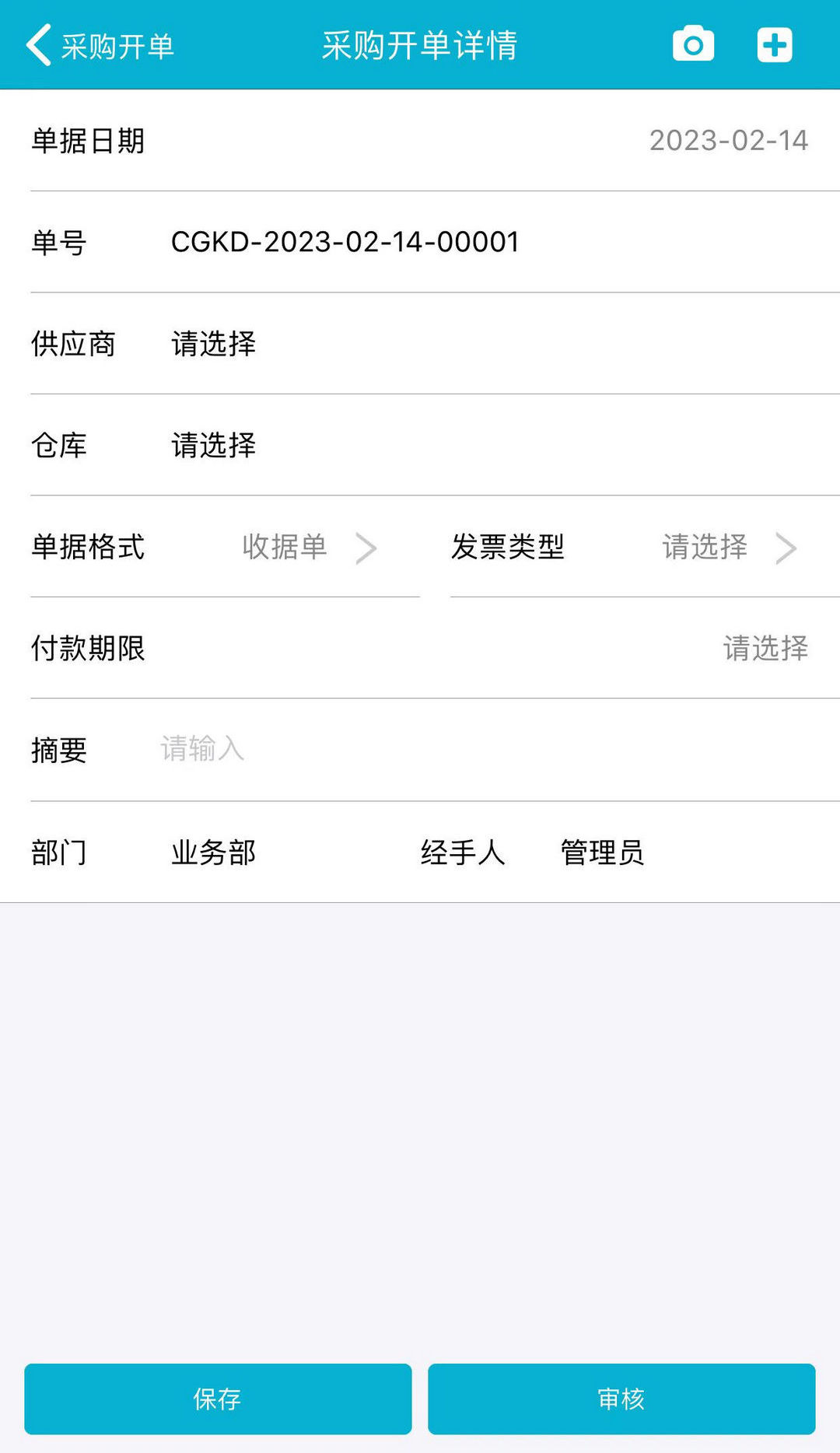Select the 收据单 format value
The height and width of the screenshot is (1453, 840).
284,547
